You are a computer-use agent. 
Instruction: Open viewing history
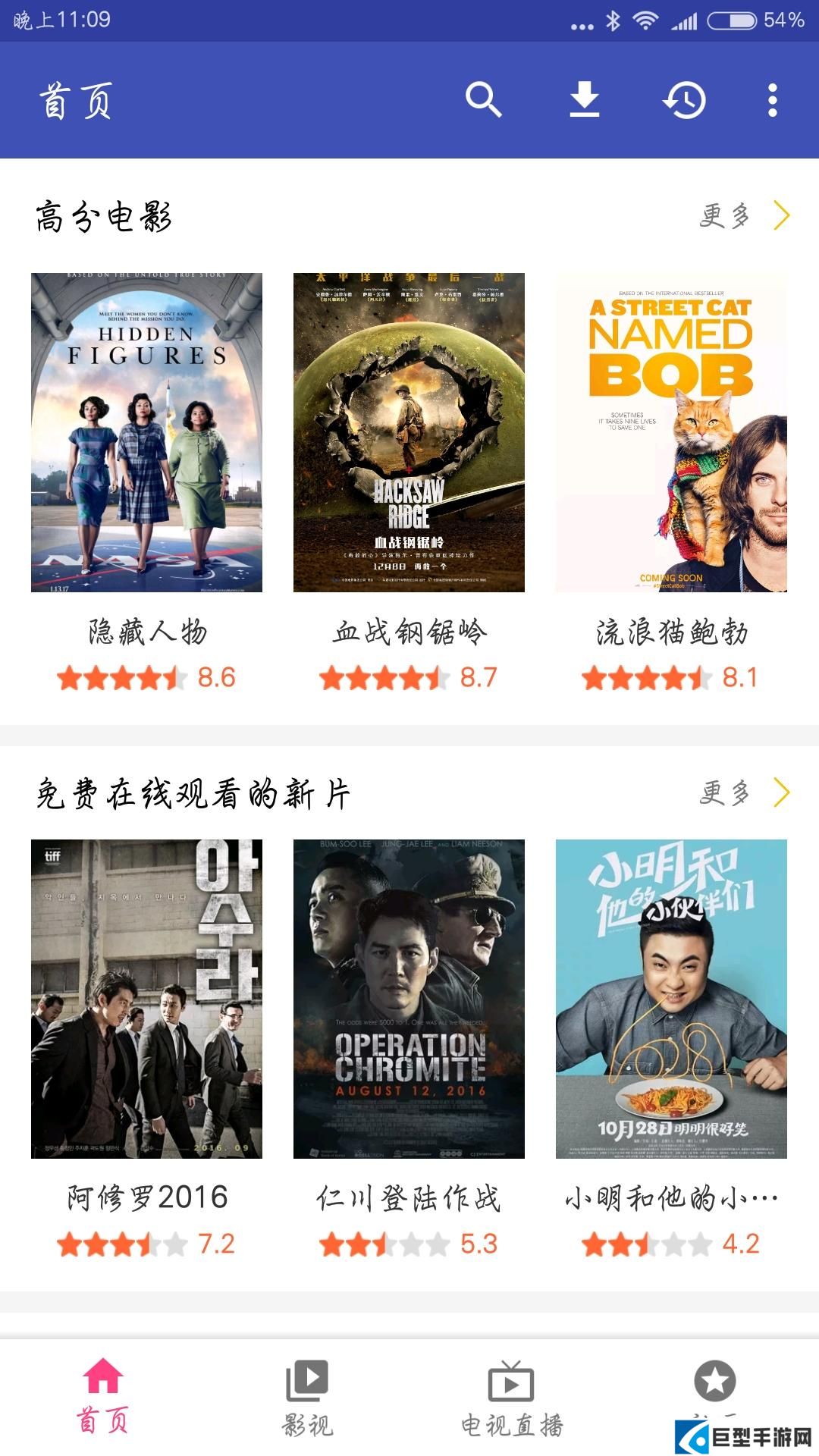685,101
